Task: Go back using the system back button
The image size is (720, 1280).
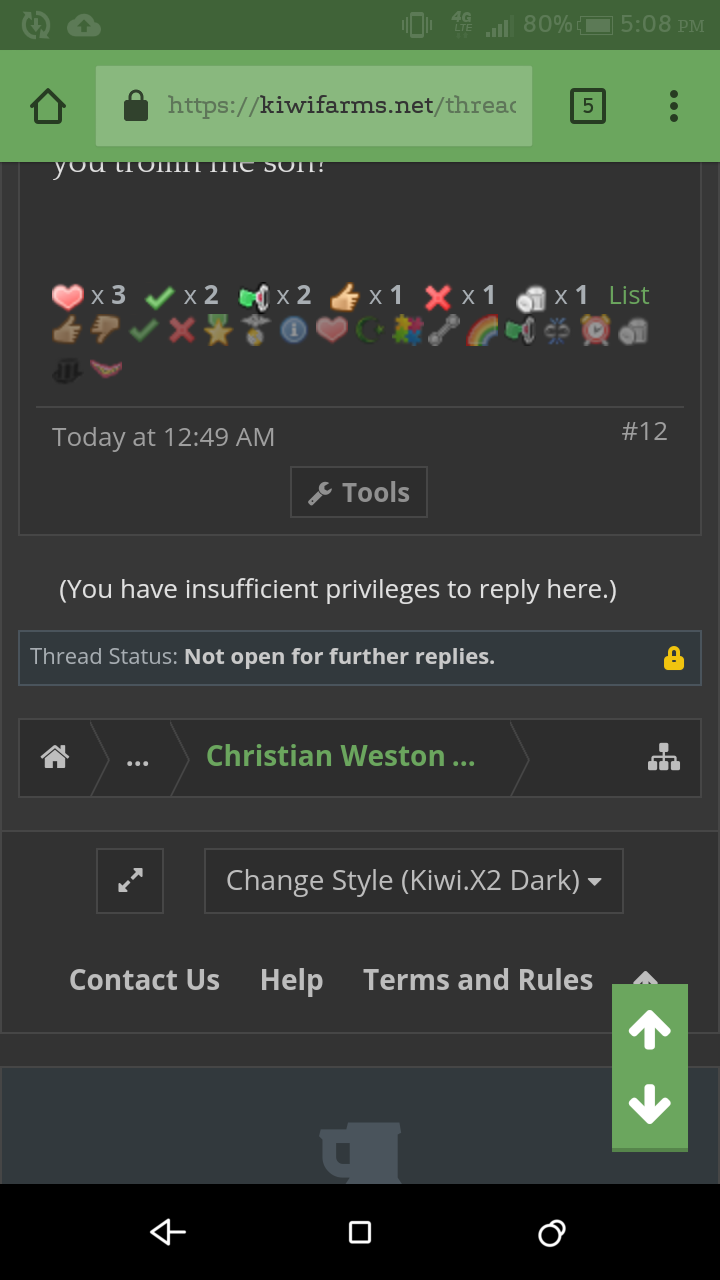Action: (x=167, y=1232)
